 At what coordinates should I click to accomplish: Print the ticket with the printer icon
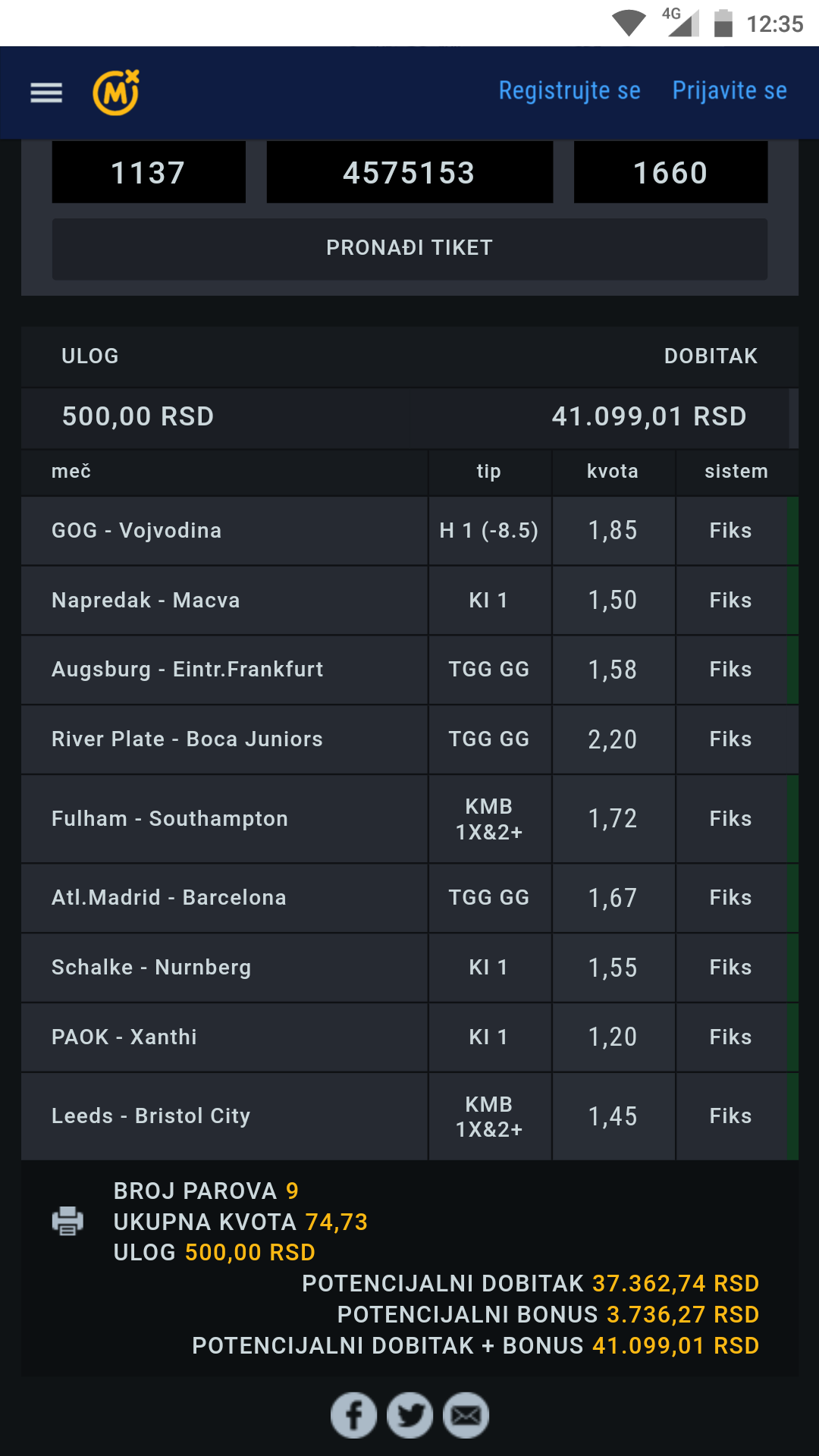[67, 1221]
